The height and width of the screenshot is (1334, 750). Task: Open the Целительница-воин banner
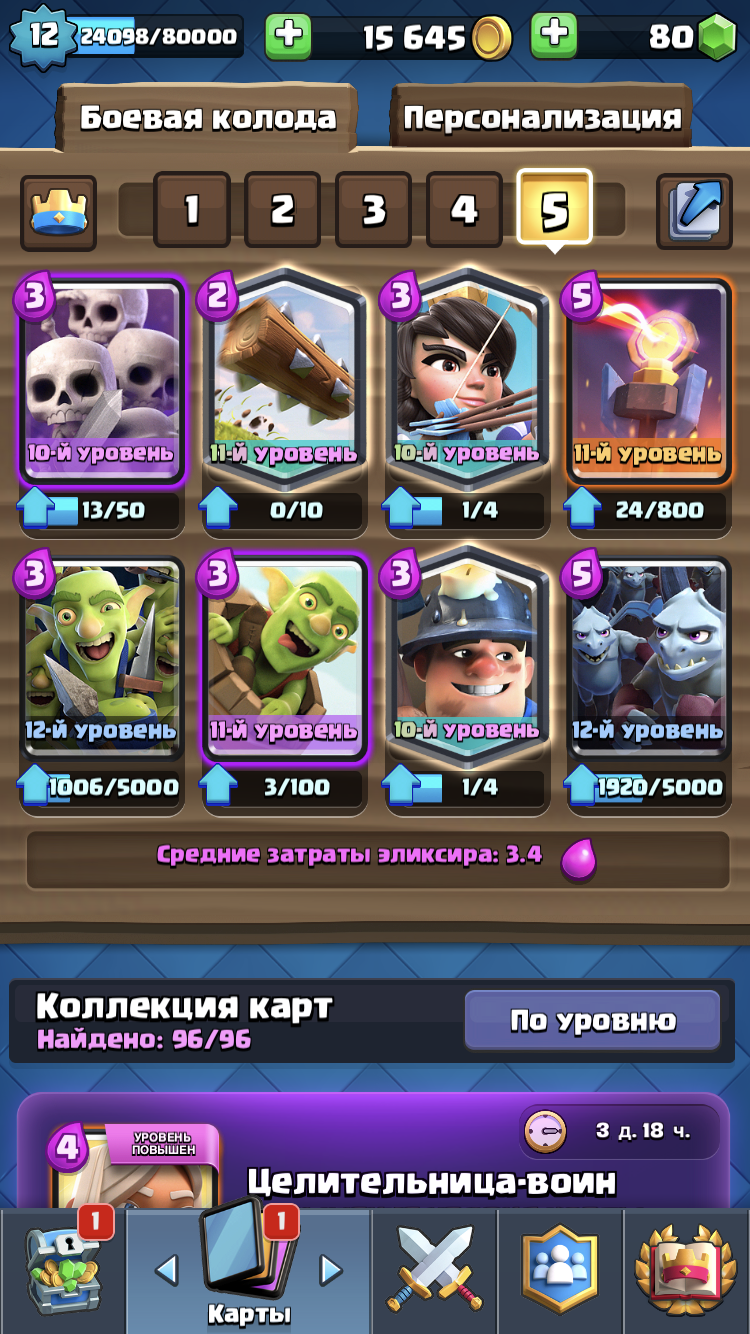pyautogui.click(x=375, y=1150)
